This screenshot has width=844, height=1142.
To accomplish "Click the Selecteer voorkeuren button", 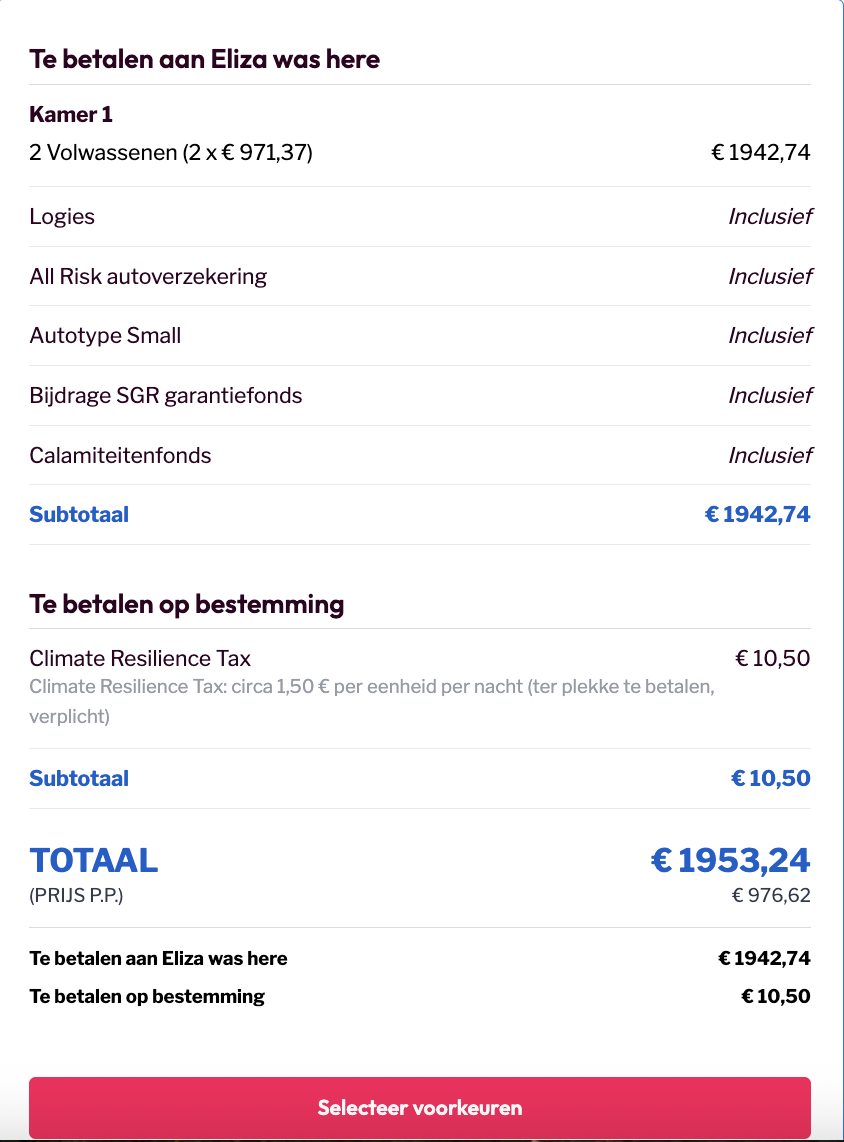I will coord(420,1107).
